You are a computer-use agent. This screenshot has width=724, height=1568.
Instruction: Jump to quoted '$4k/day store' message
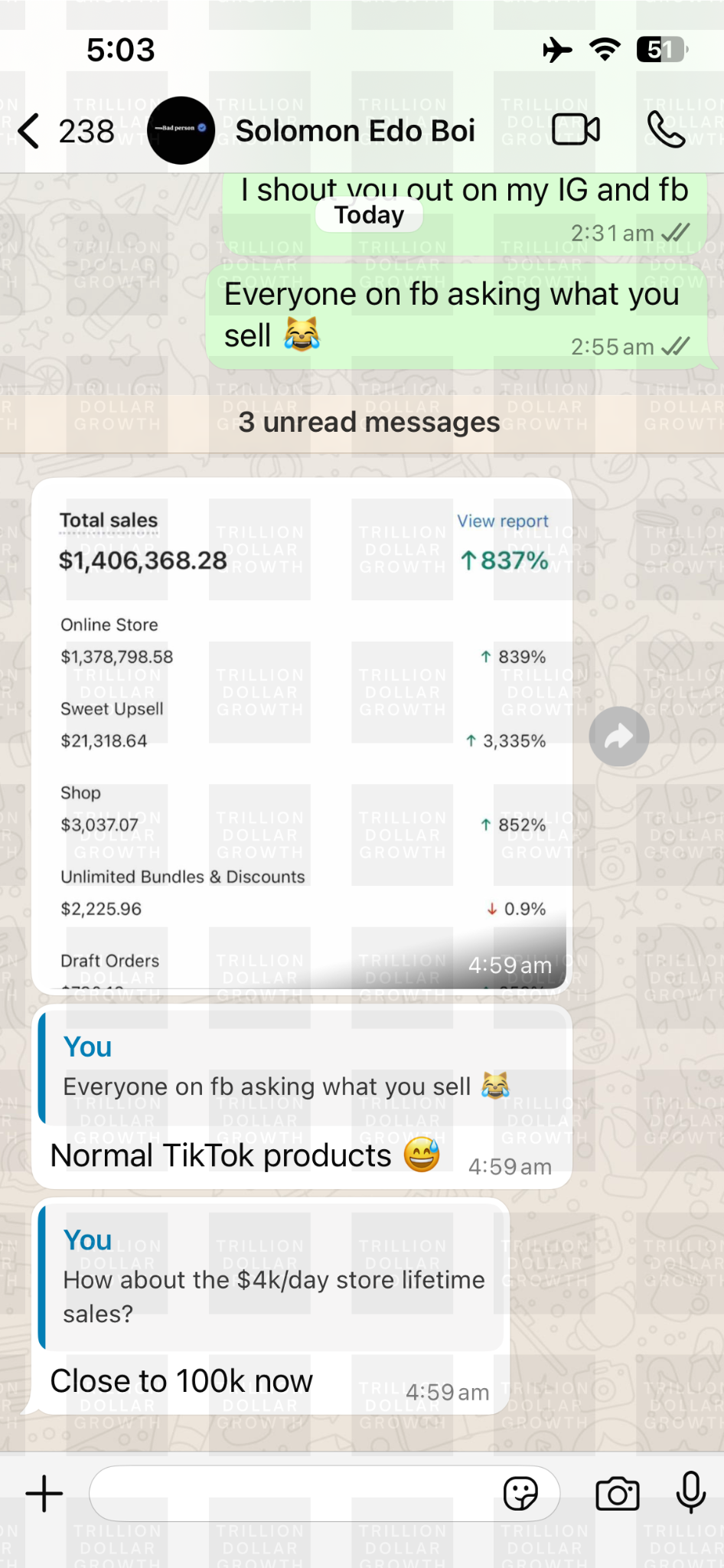(272, 1277)
